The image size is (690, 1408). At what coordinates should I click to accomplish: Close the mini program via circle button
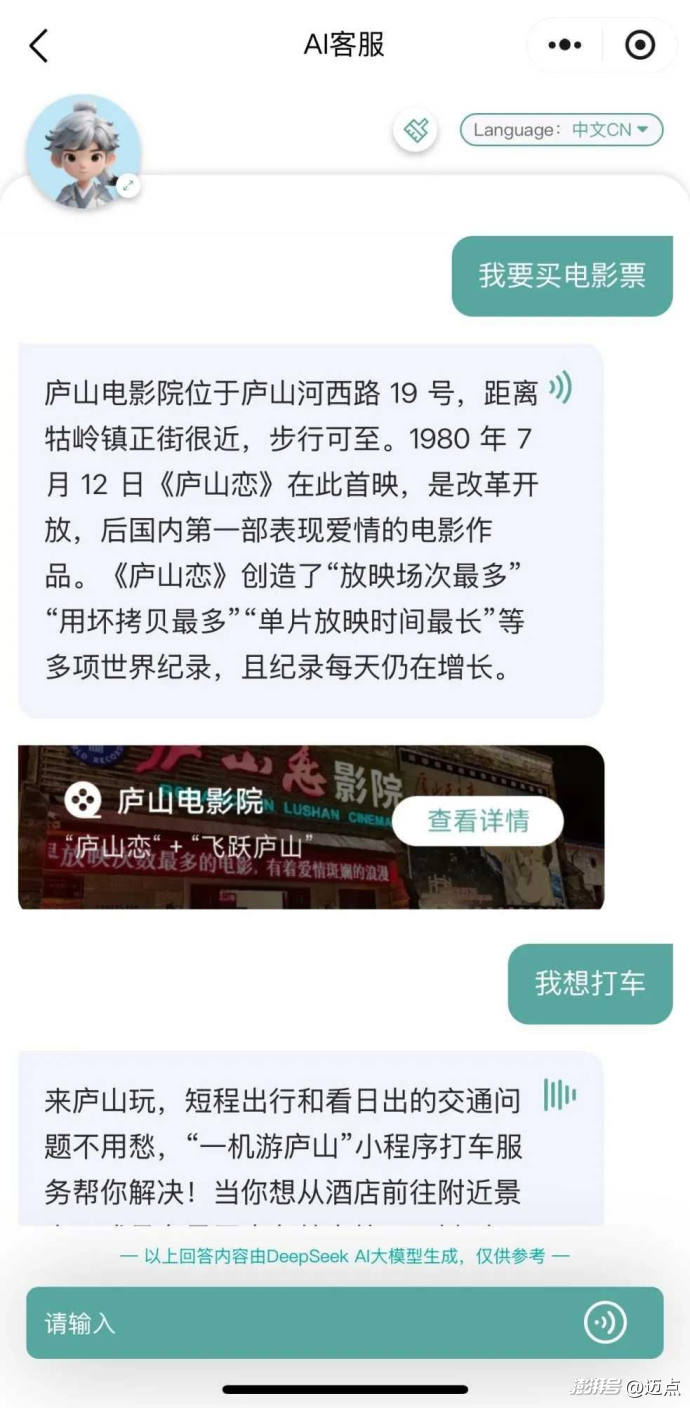[639, 45]
